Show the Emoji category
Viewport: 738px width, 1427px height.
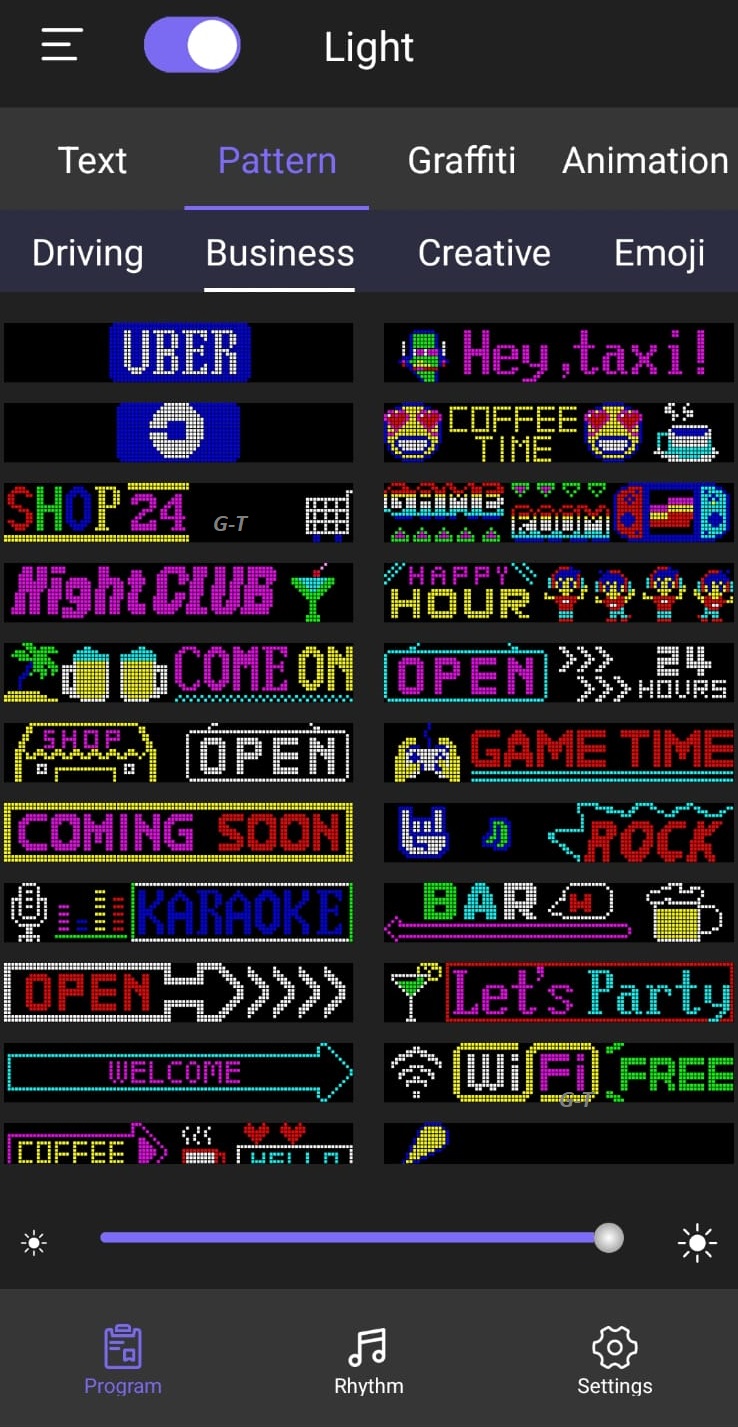point(659,253)
